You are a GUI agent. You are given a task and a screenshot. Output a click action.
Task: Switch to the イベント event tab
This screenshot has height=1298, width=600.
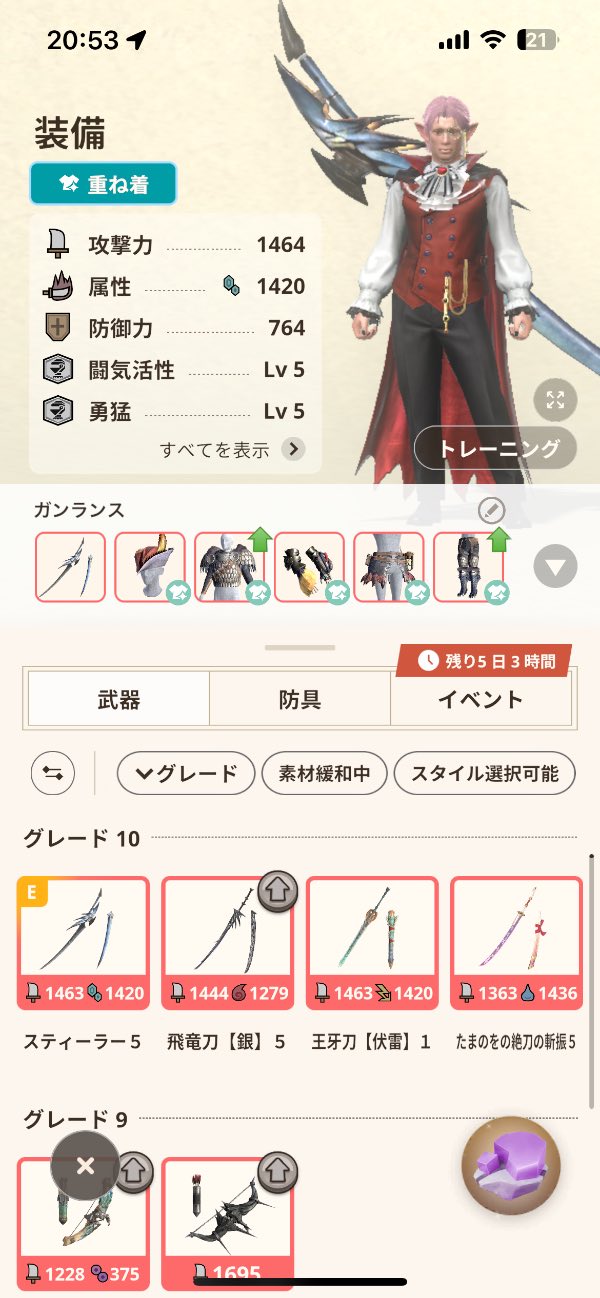coord(480,699)
